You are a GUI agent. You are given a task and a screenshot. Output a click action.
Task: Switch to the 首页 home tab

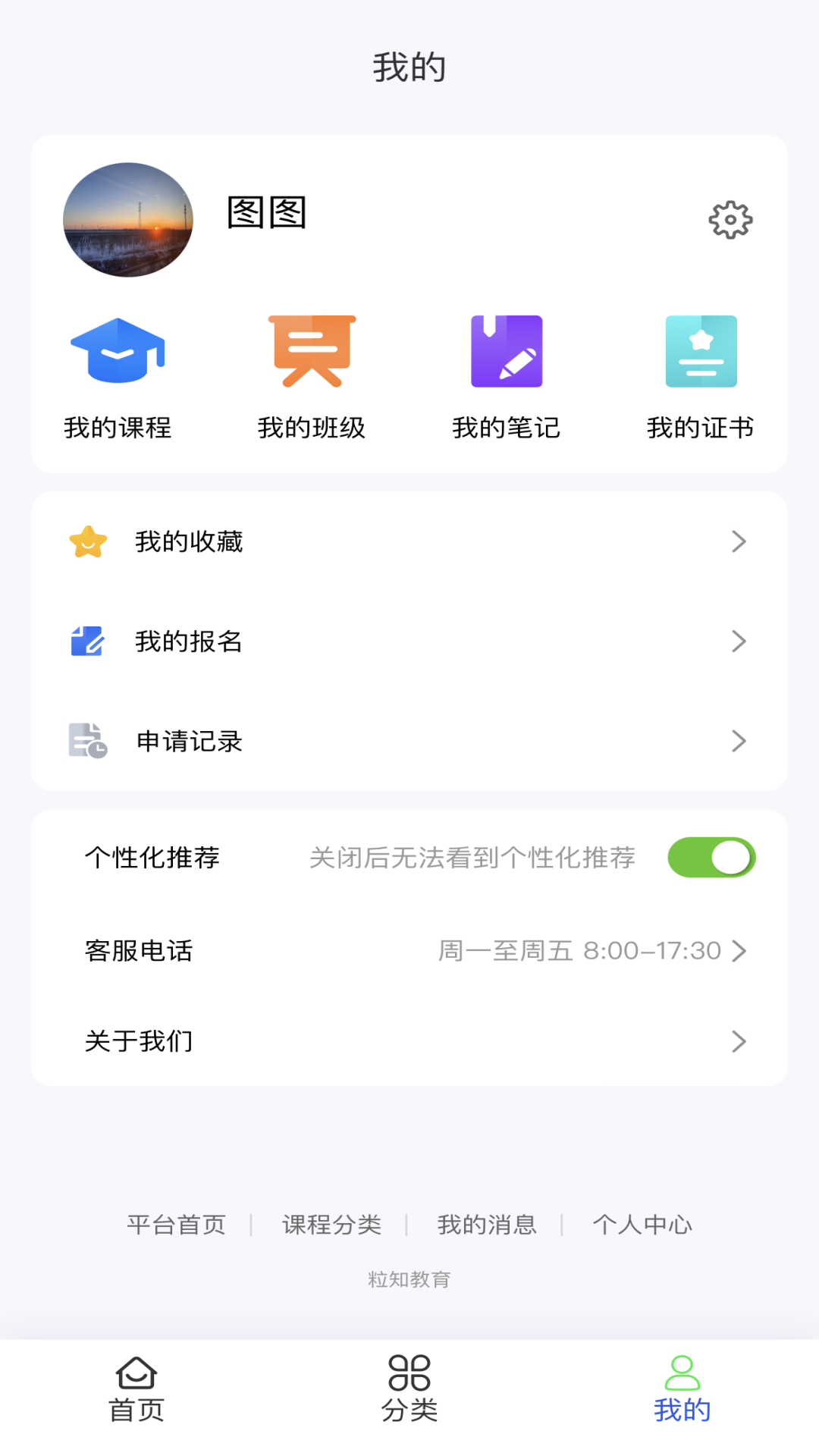[x=136, y=1389]
